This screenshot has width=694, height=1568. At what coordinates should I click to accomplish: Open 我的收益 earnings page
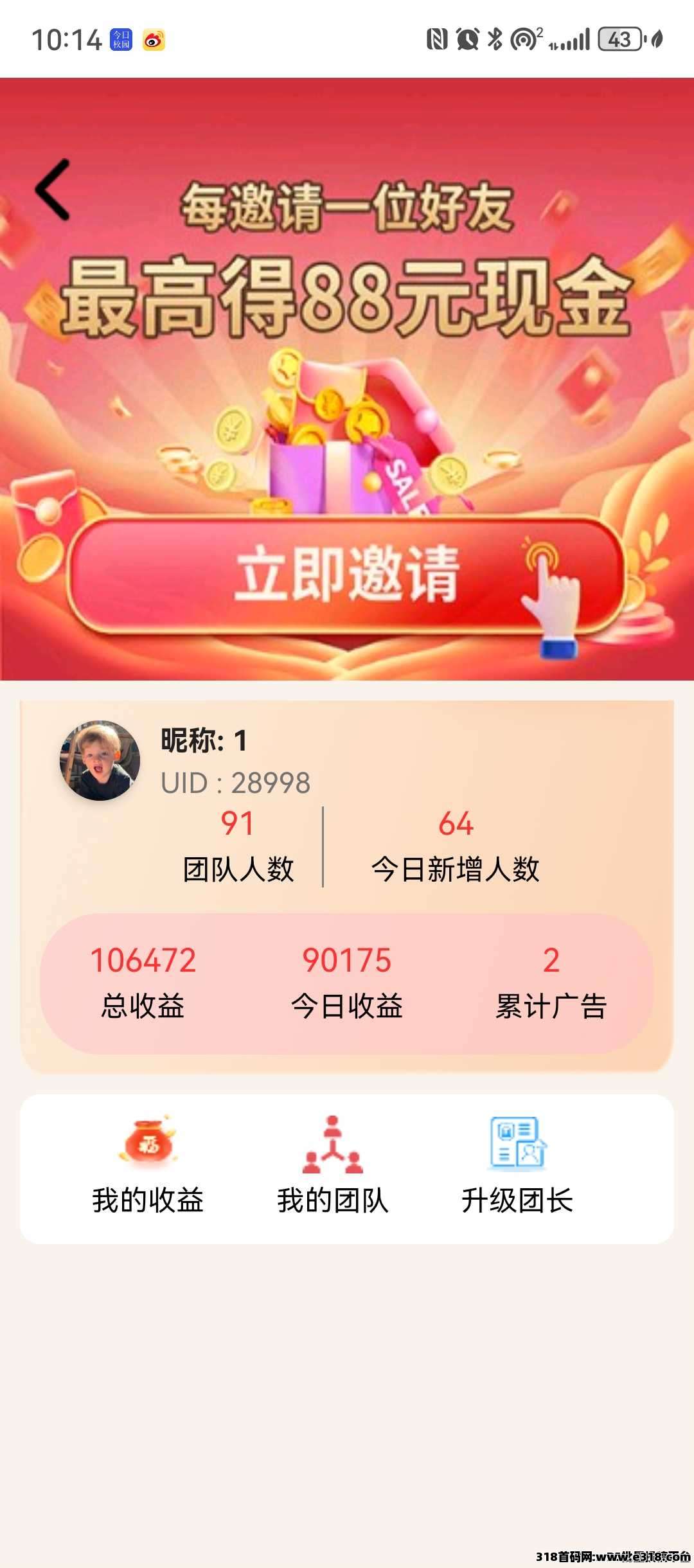[148, 1166]
